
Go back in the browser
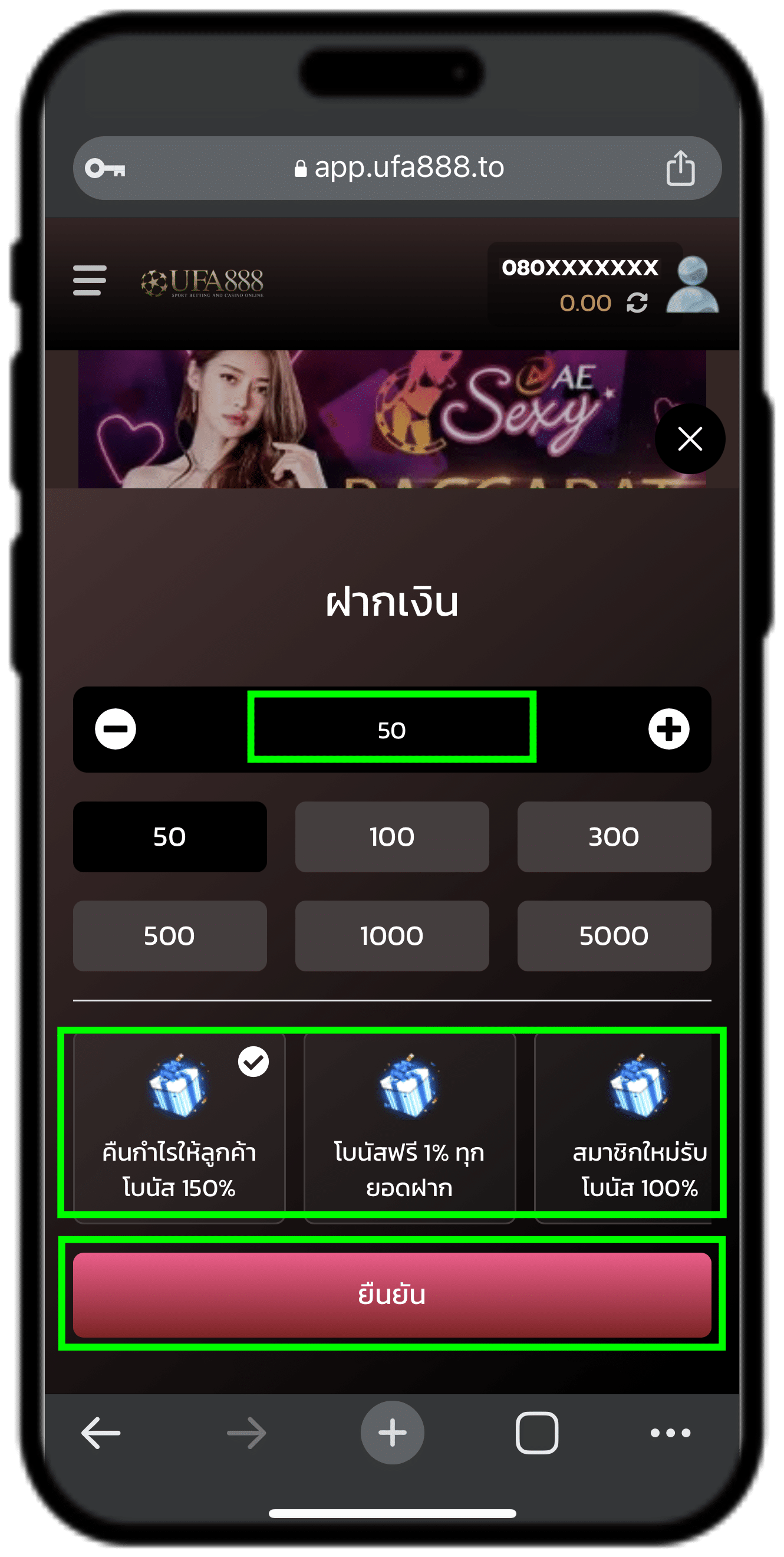(x=101, y=1433)
